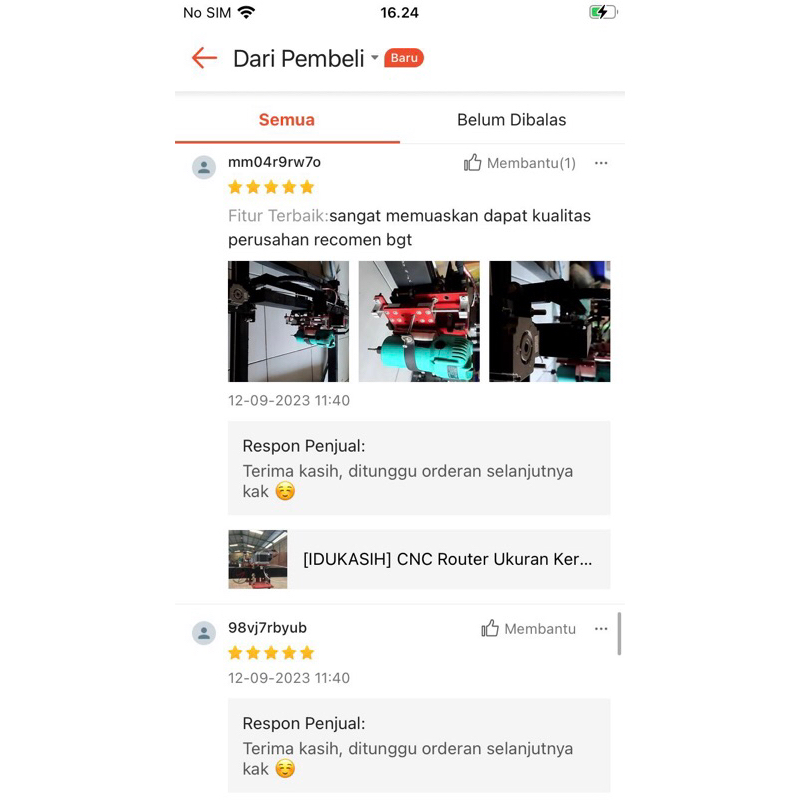This screenshot has height=800, width=800.
Task: Tap 98vj7rbyub's profile avatar
Action: tap(204, 633)
